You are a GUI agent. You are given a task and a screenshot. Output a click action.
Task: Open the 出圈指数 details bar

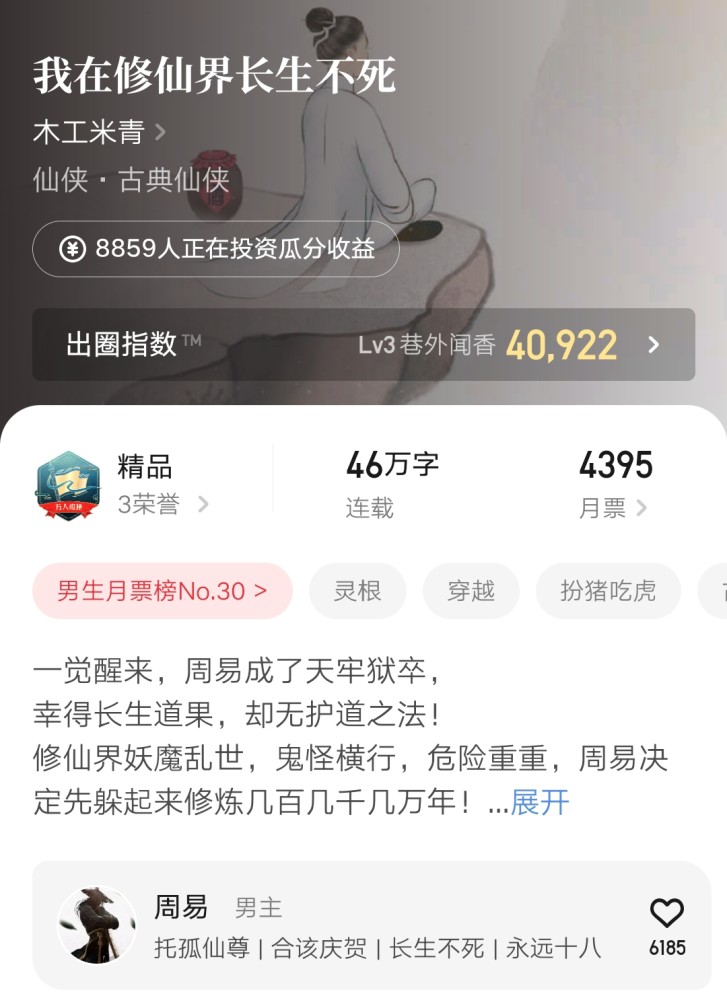tap(363, 345)
